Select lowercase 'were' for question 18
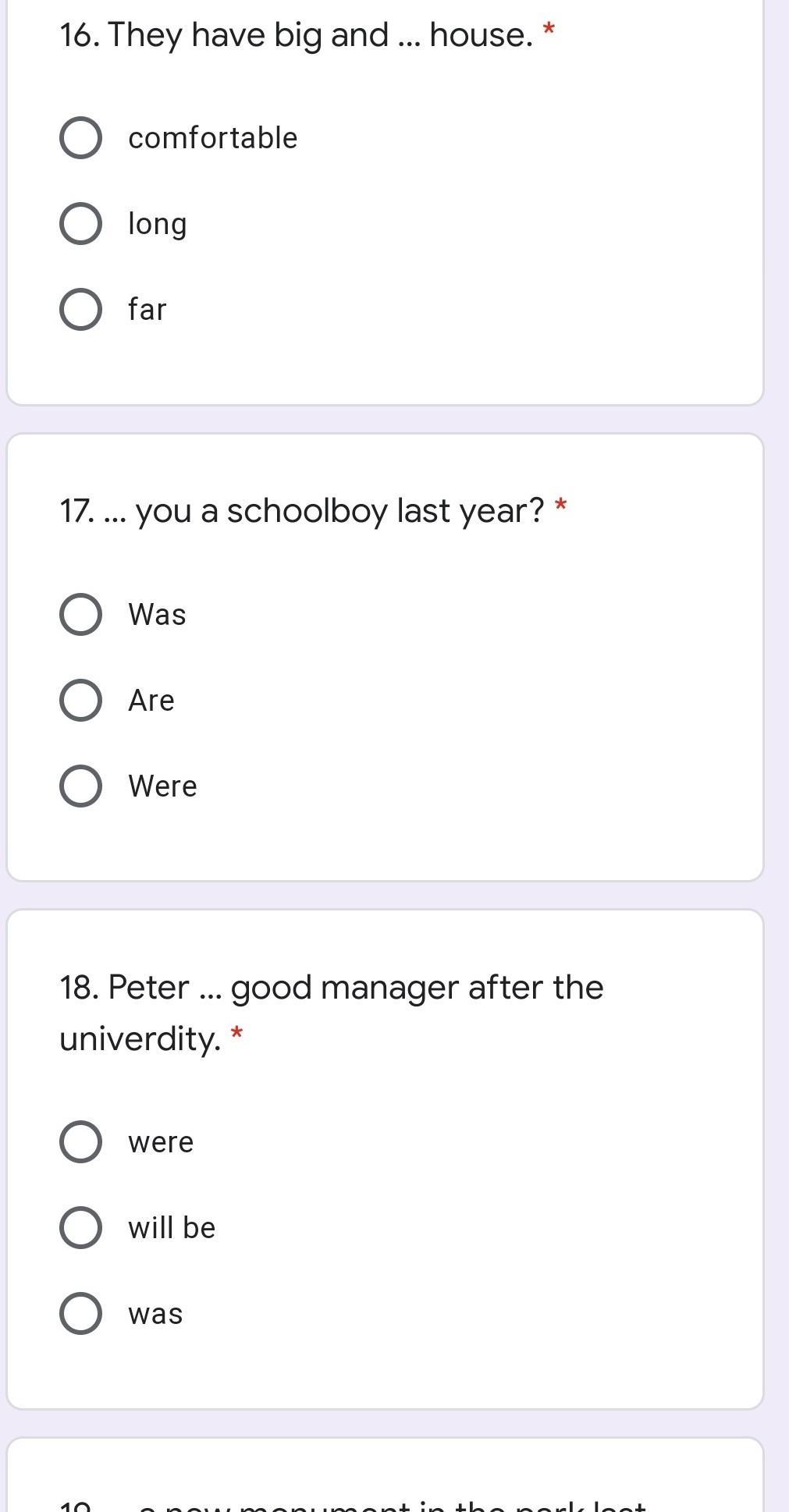The image size is (789, 1512). coord(80,1142)
